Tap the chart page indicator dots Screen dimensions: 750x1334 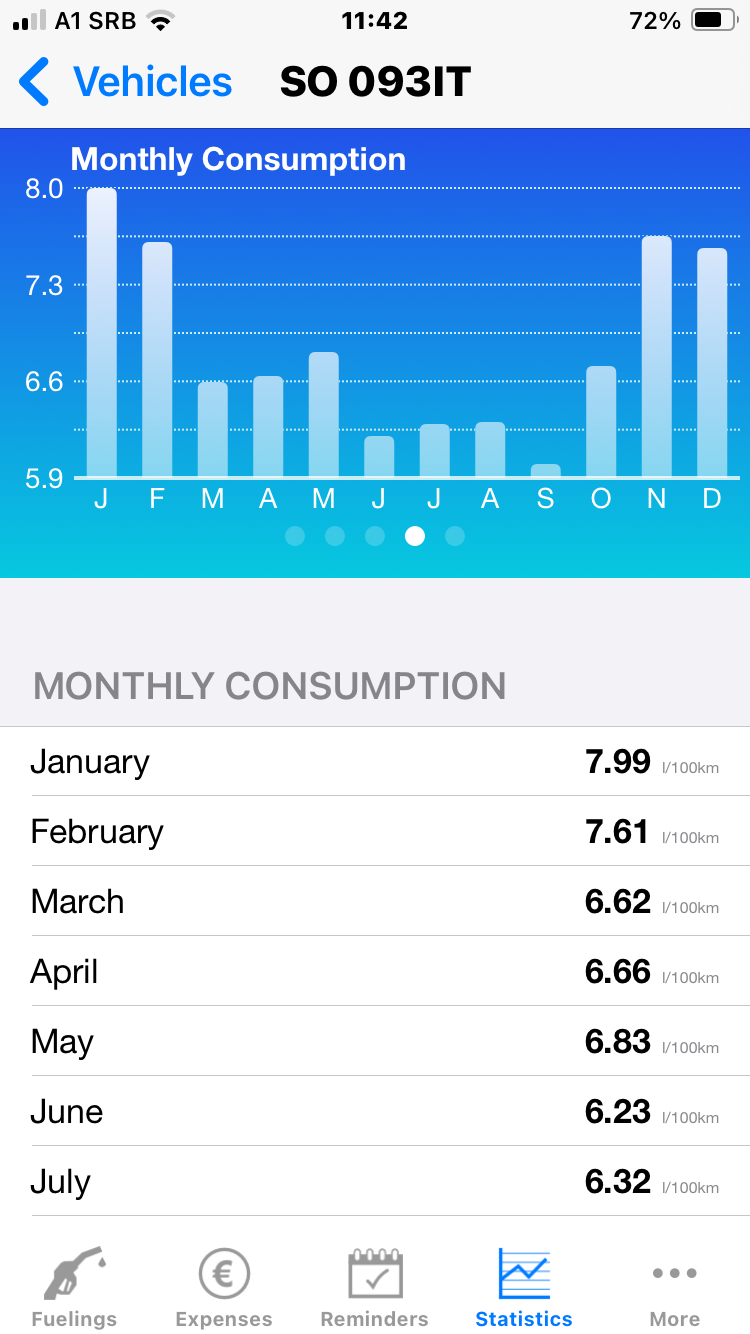375,536
